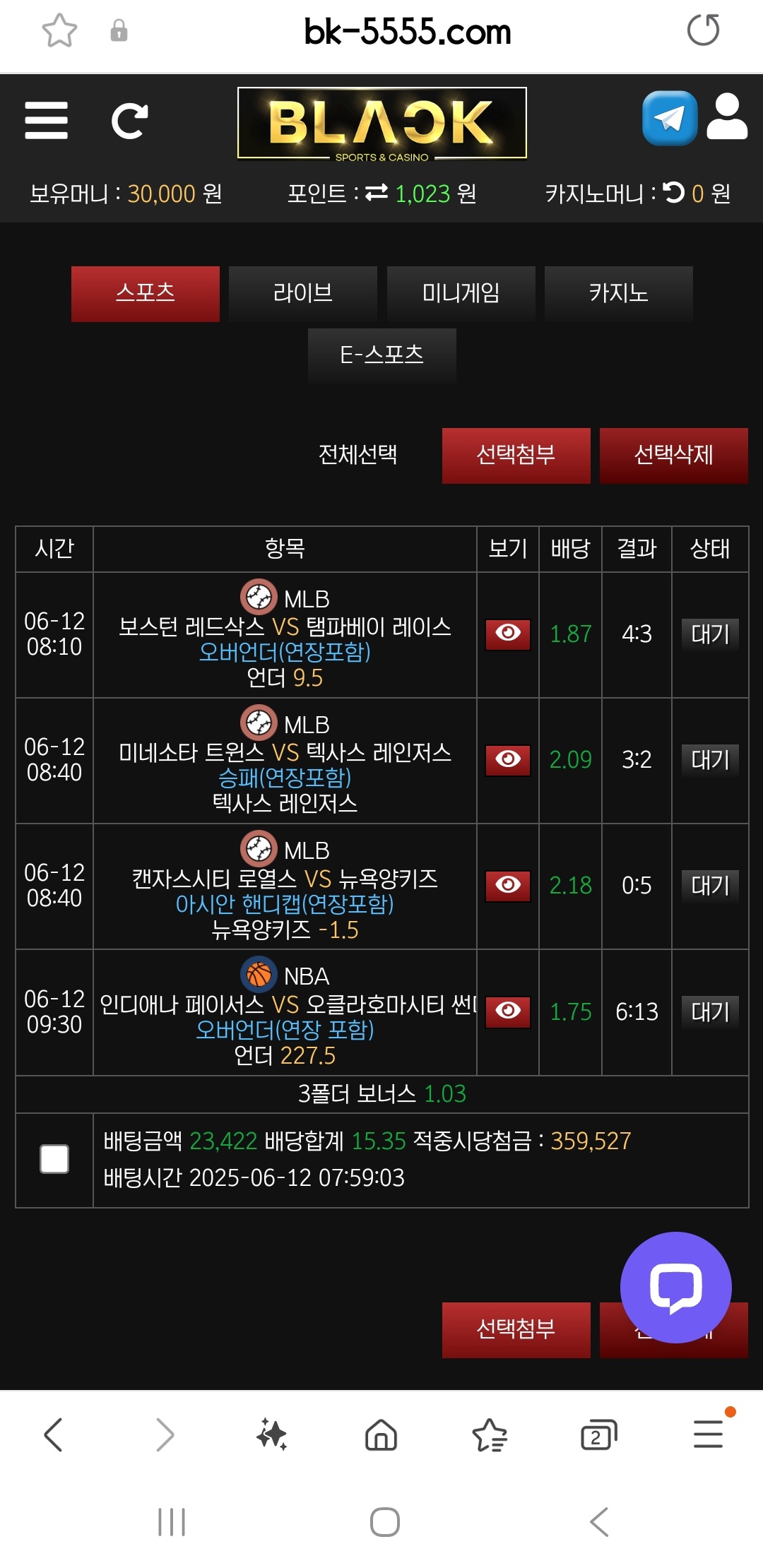Check the bet slip checkbox
Viewport: 763px width, 1568px height.
click(x=54, y=1159)
